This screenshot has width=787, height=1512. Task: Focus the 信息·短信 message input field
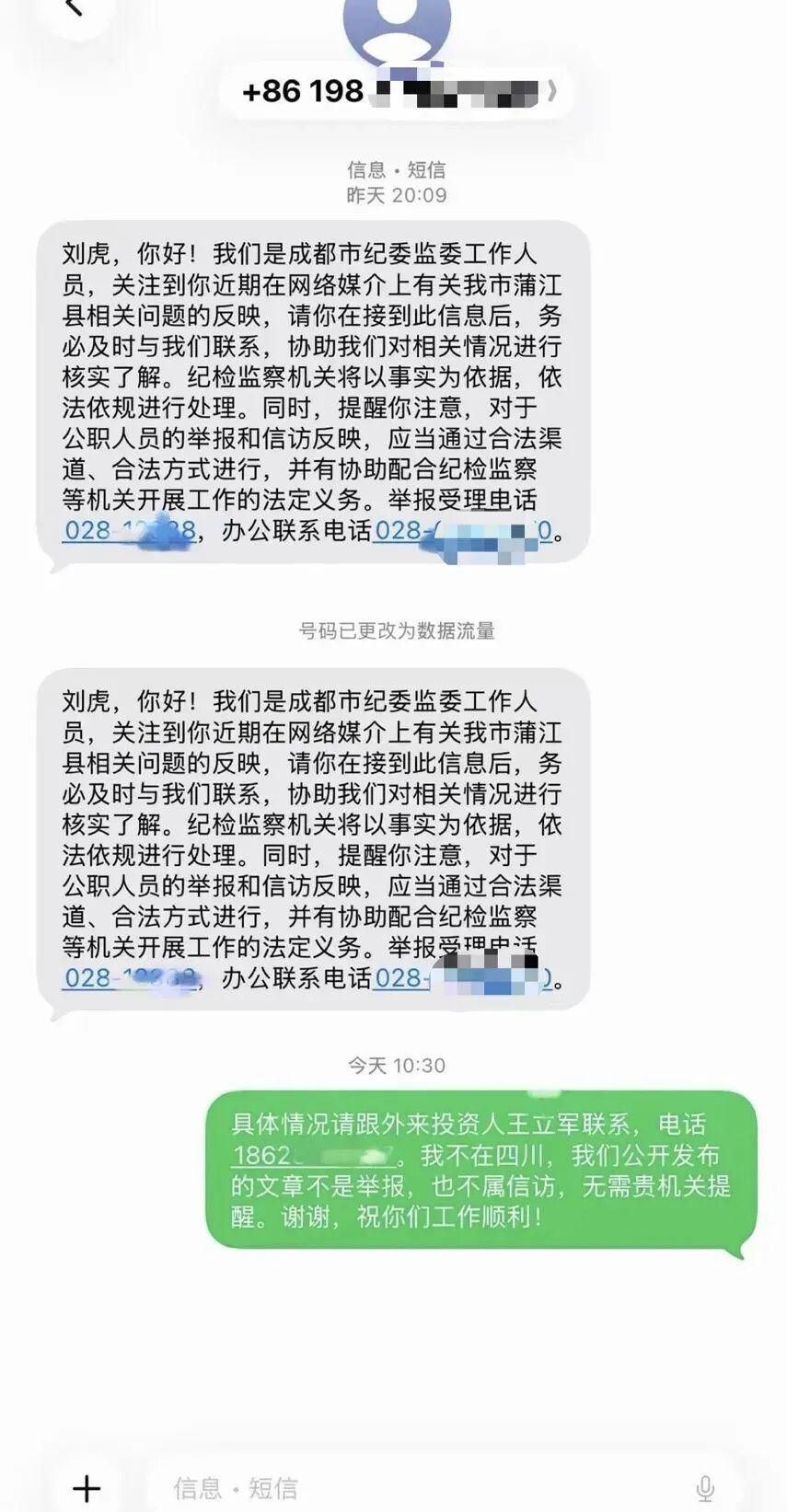(414, 1487)
